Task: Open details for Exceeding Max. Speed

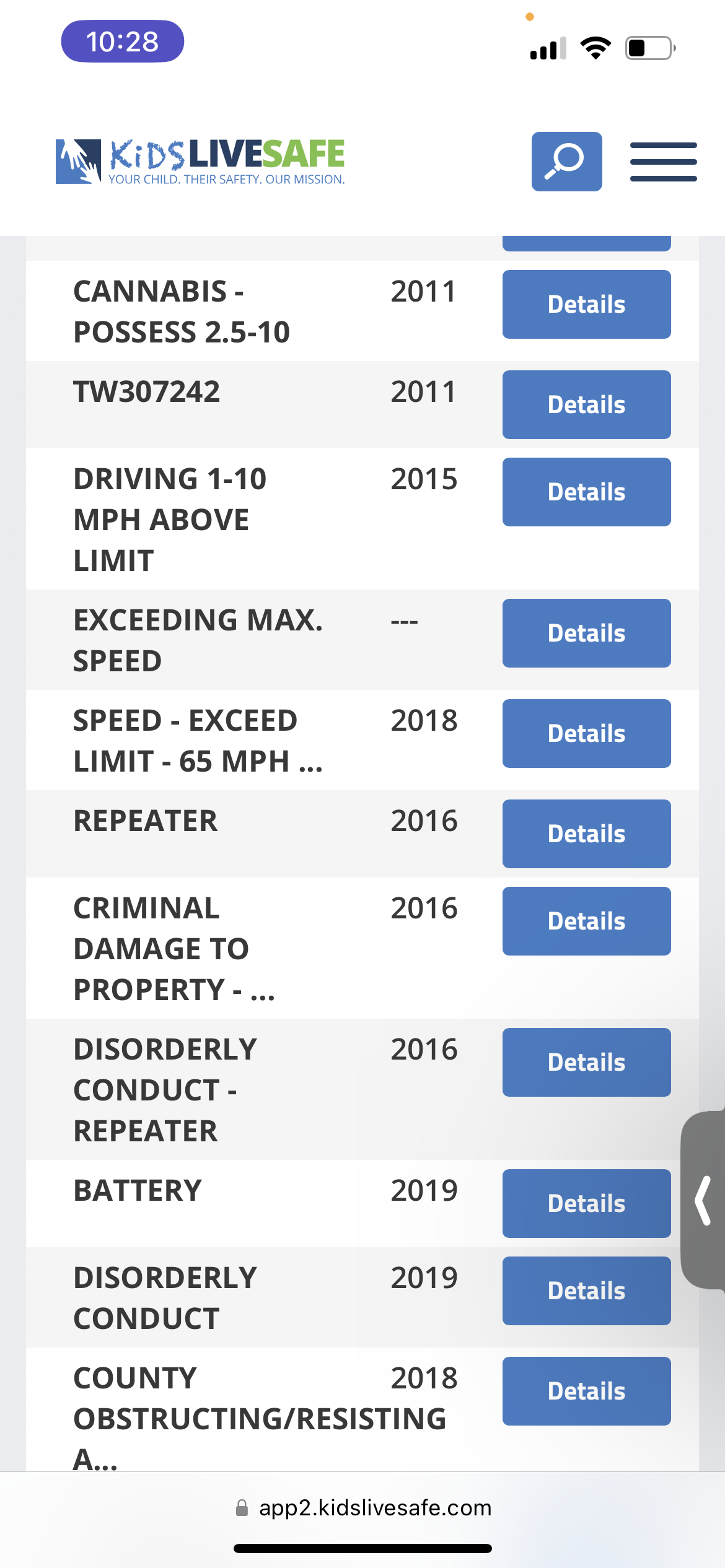Action: coord(586,633)
